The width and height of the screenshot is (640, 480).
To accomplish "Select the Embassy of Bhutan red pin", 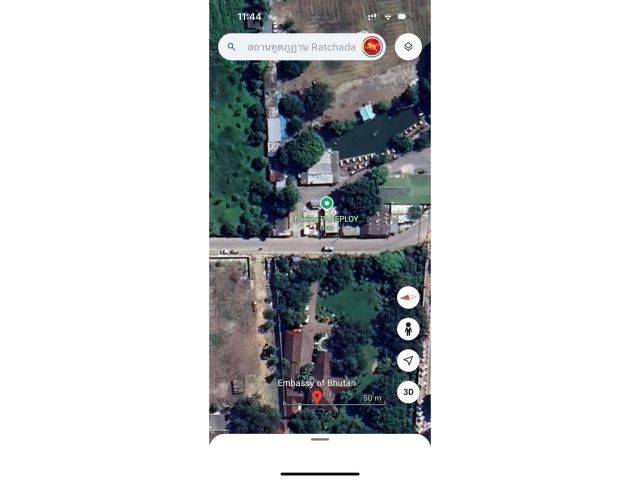I will pyautogui.click(x=317, y=397).
